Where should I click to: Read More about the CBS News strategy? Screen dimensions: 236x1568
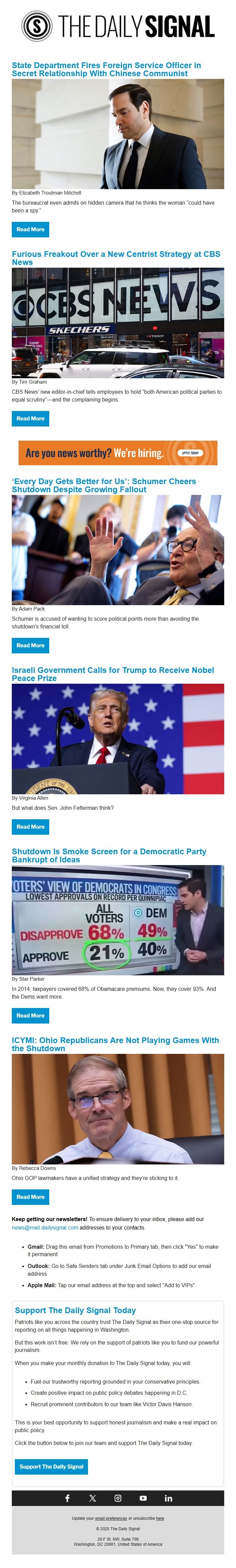pos(30,419)
